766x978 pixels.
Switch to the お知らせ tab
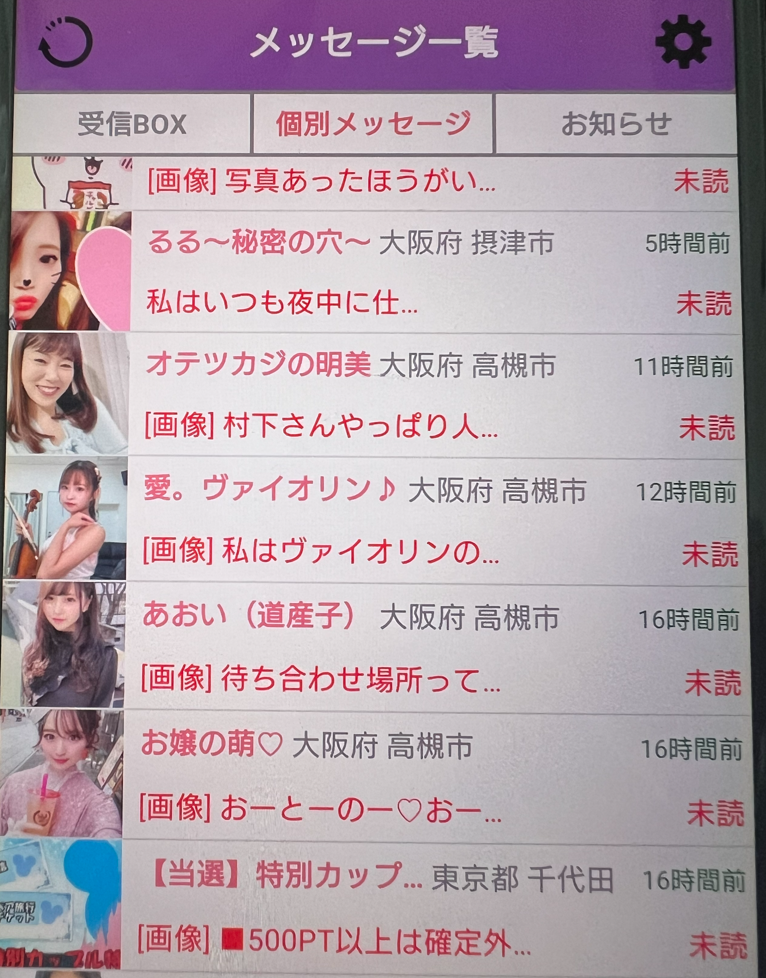pos(615,124)
